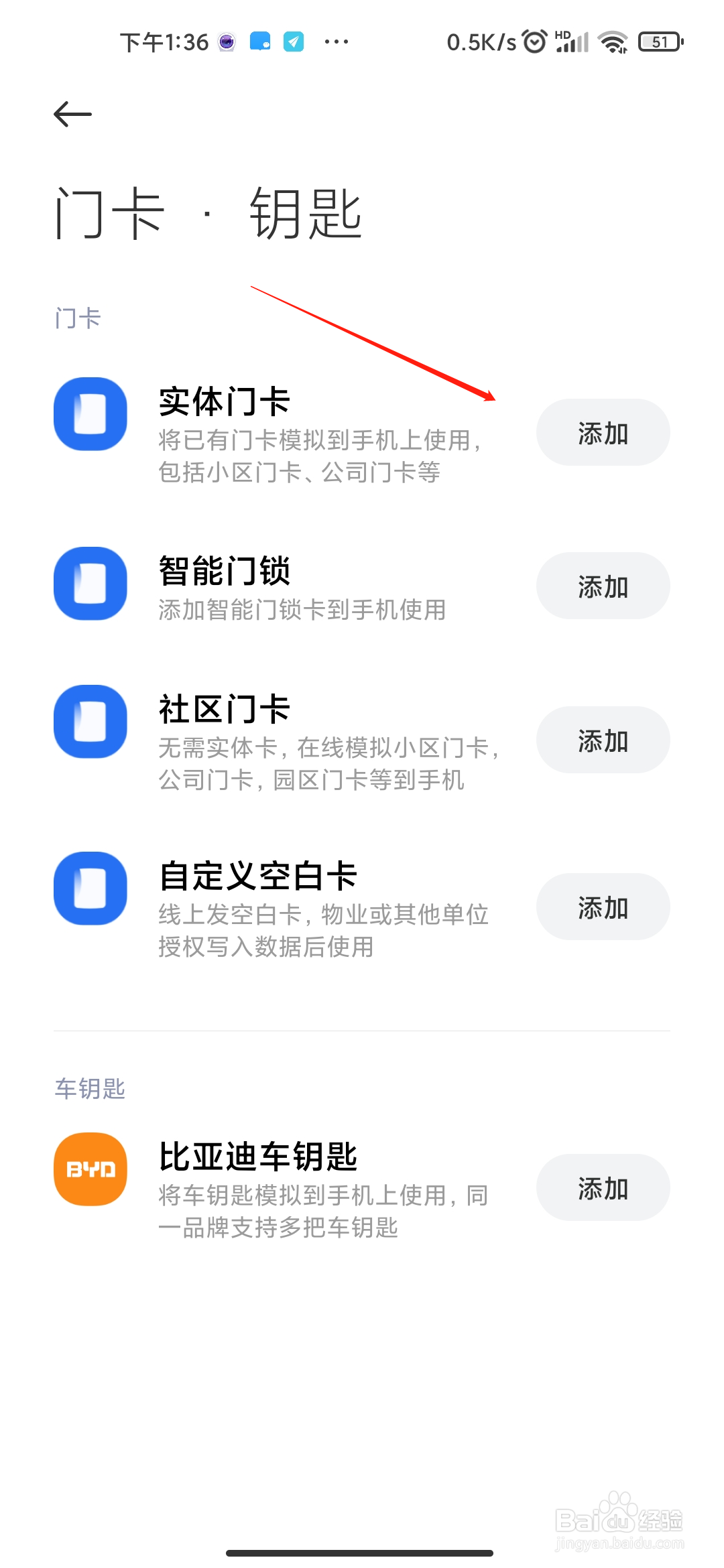Screen dimensions: 724x1568
Task: Tap 添加 next to 比亚迪车钥匙
Action: [603, 1188]
